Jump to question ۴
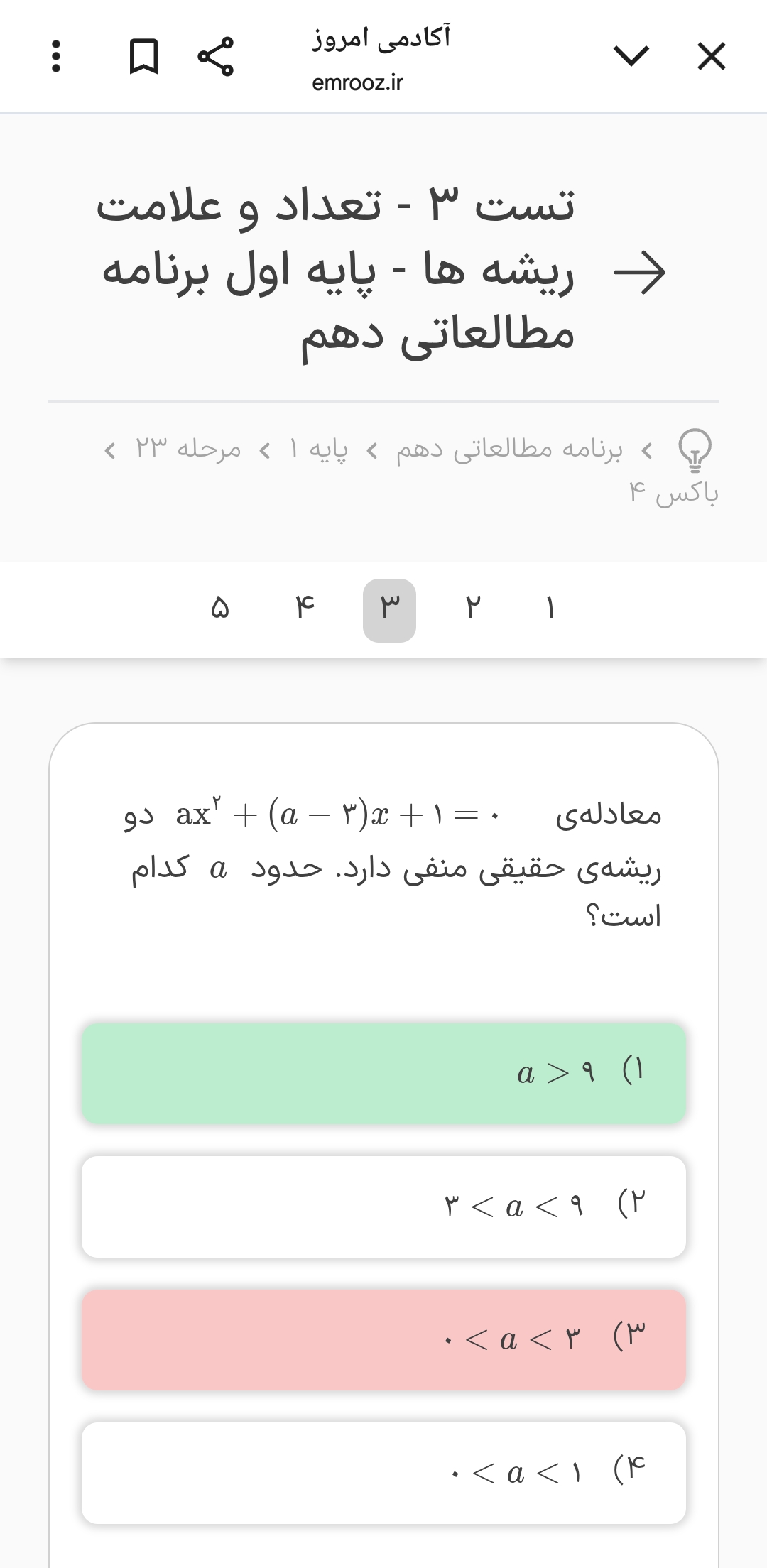The image size is (767, 1568). pos(304,609)
